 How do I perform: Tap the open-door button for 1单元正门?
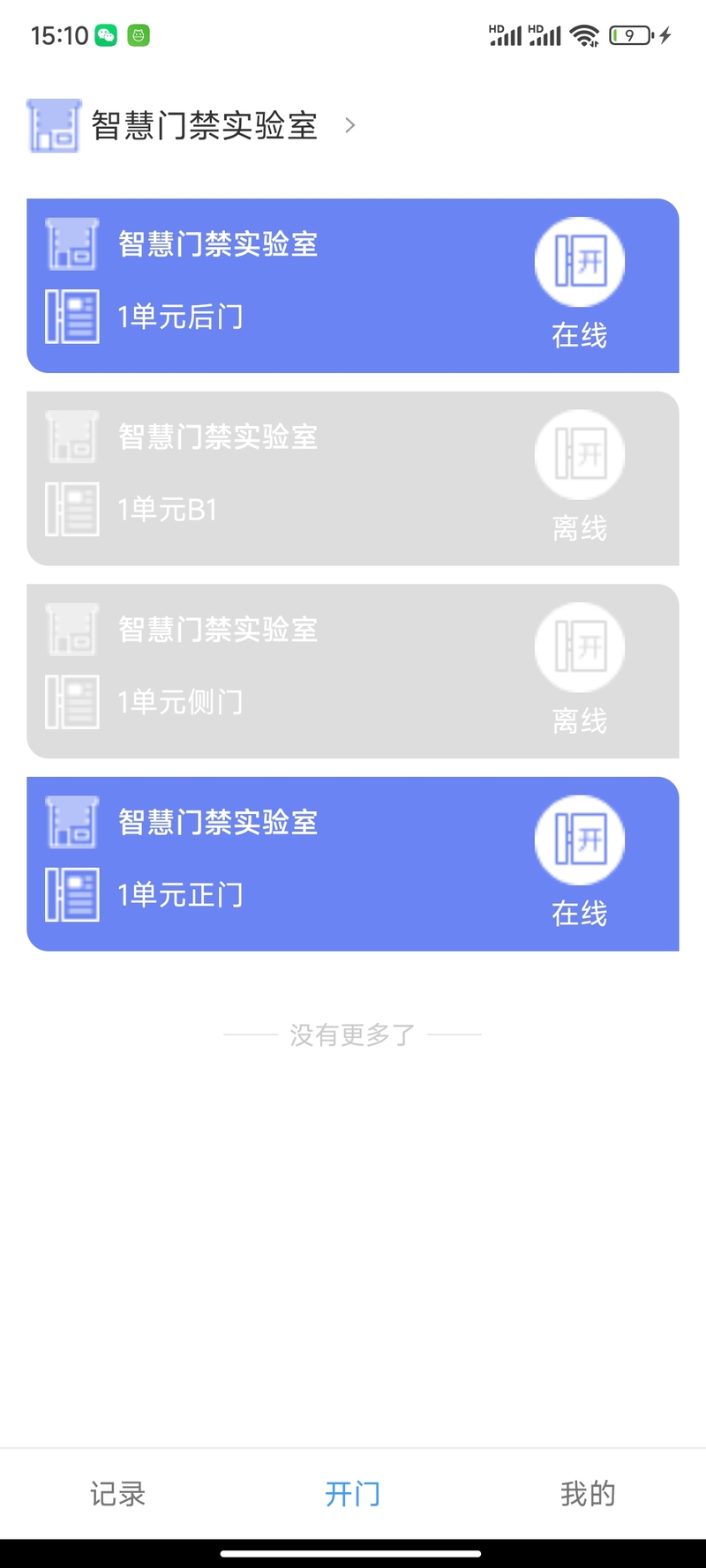coord(579,840)
